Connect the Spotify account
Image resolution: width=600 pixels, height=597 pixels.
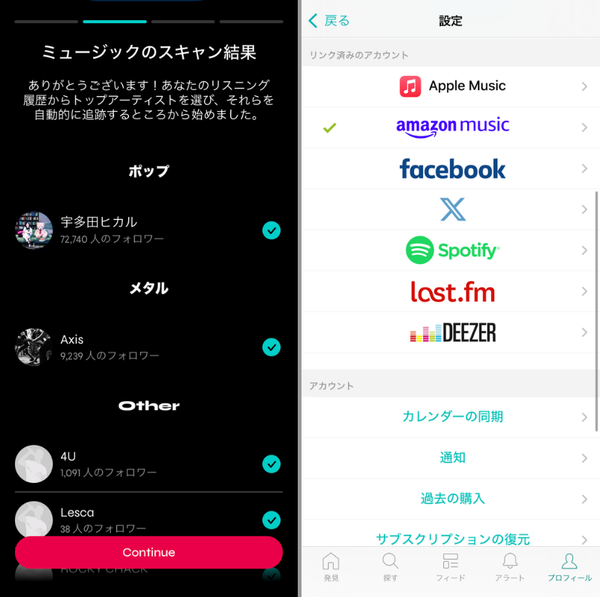point(451,250)
